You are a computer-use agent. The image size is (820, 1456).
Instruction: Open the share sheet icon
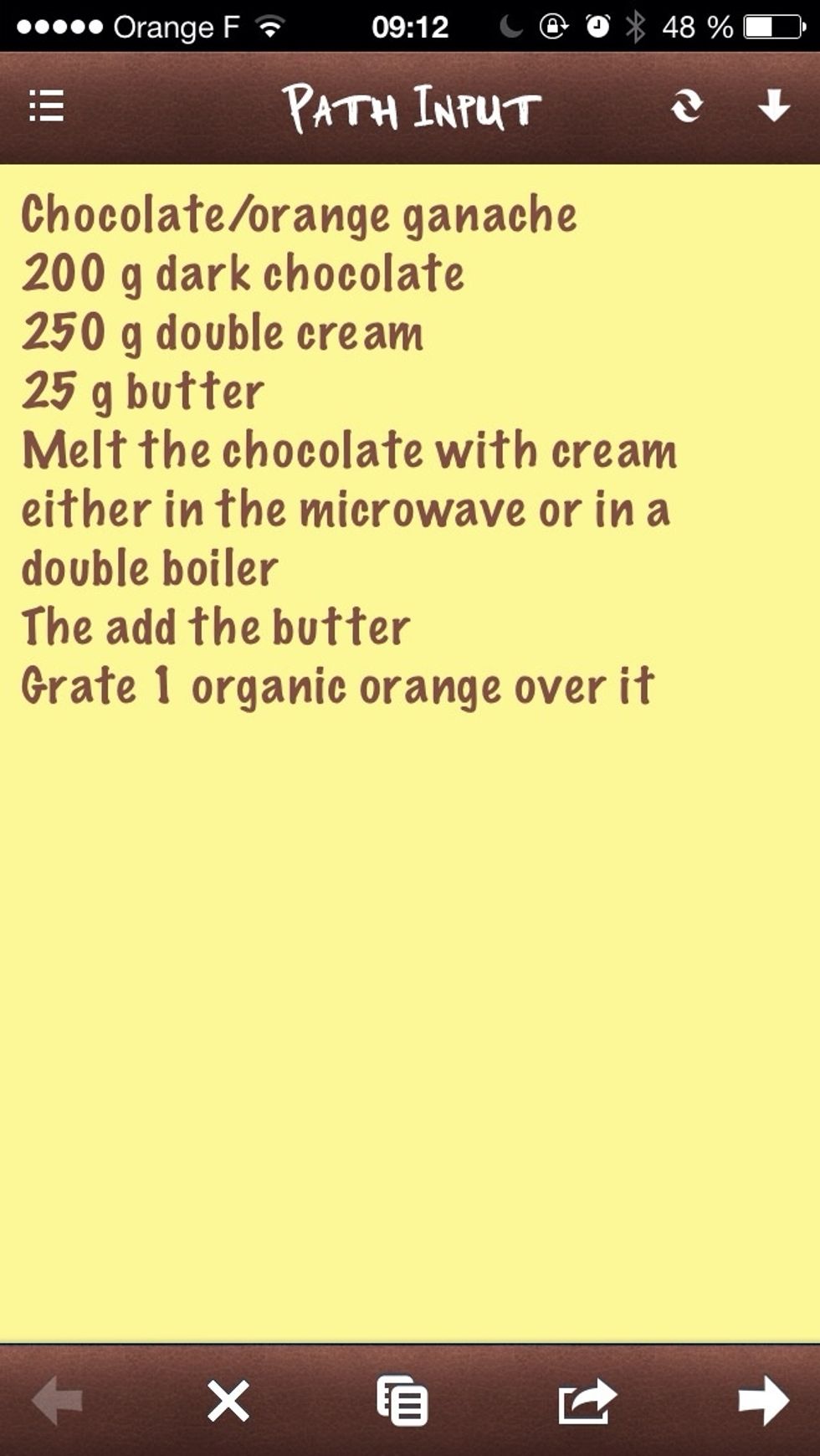tap(587, 1403)
